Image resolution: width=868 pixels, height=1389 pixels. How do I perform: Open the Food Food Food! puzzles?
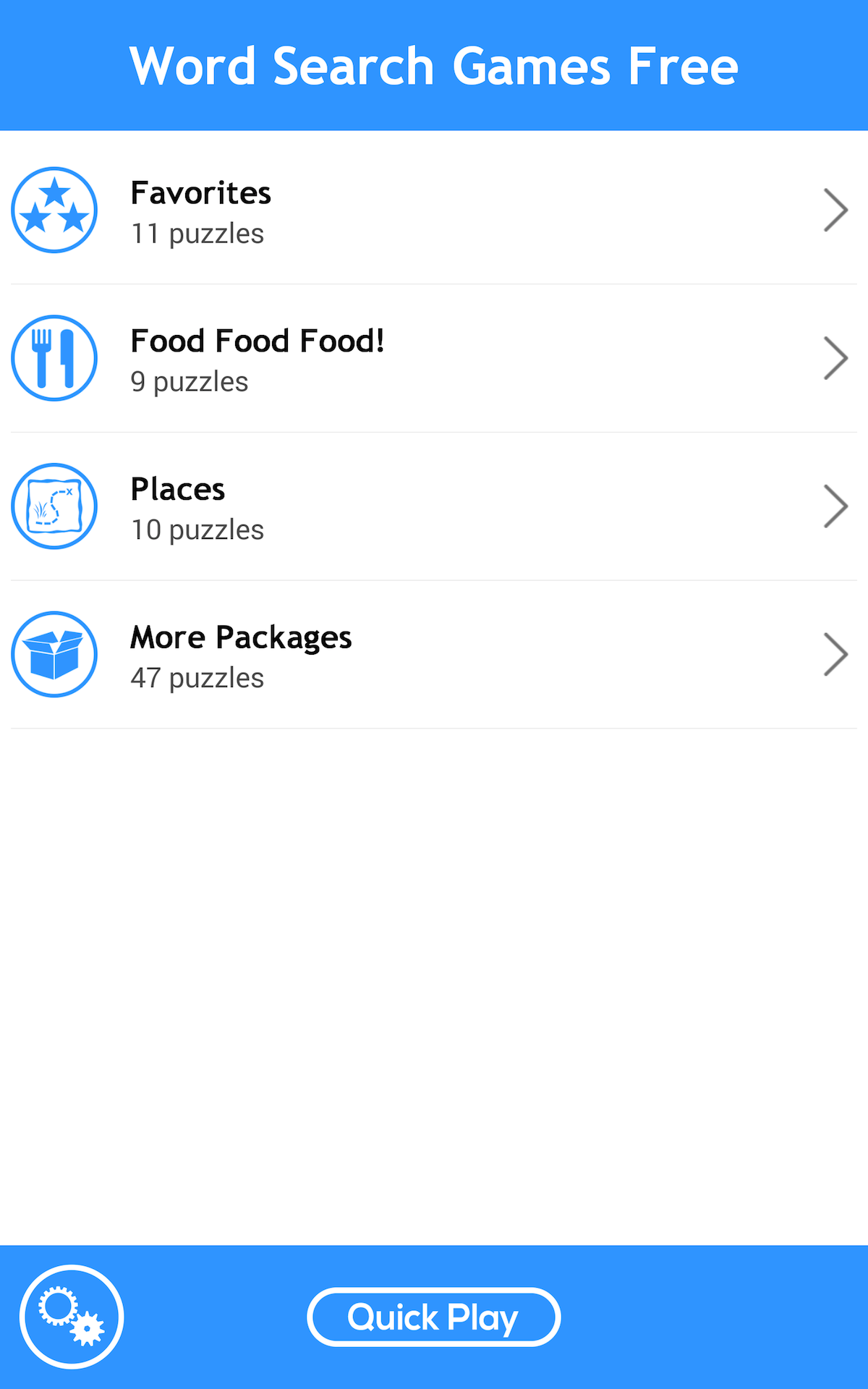tap(434, 359)
